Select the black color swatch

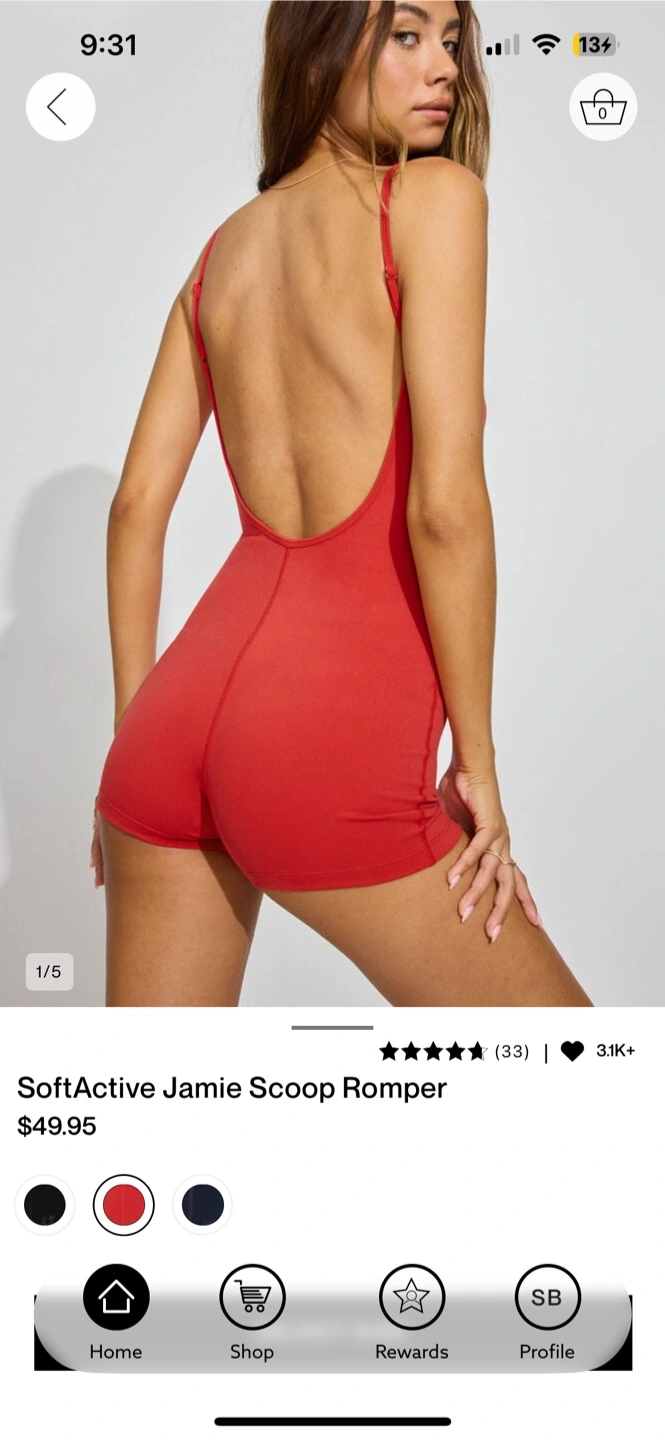tap(45, 1205)
